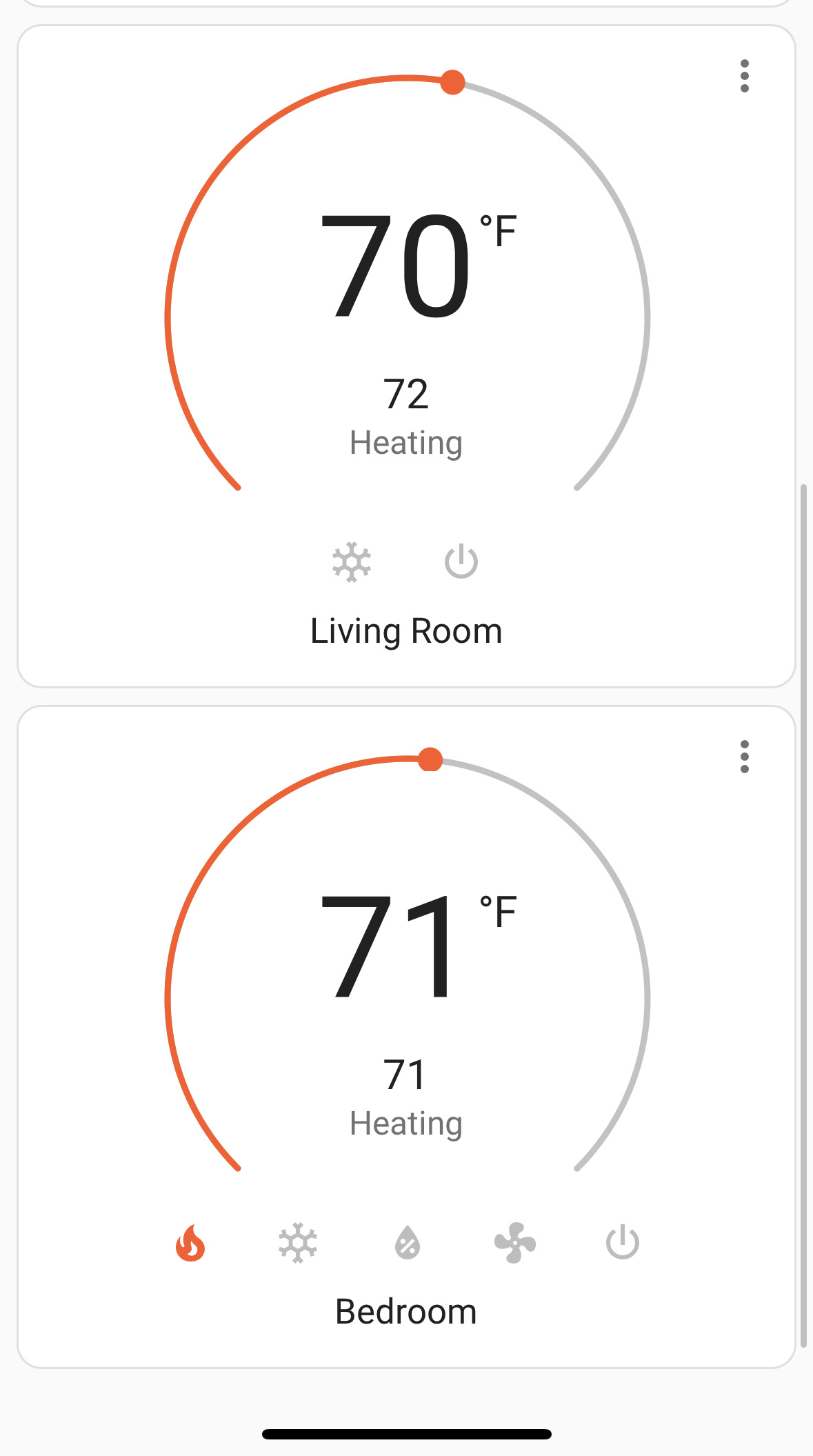This screenshot has height=1456, width=813.
Task: Switch Bedroom thermostat to fan only
Action: [x=515, y=1243]
